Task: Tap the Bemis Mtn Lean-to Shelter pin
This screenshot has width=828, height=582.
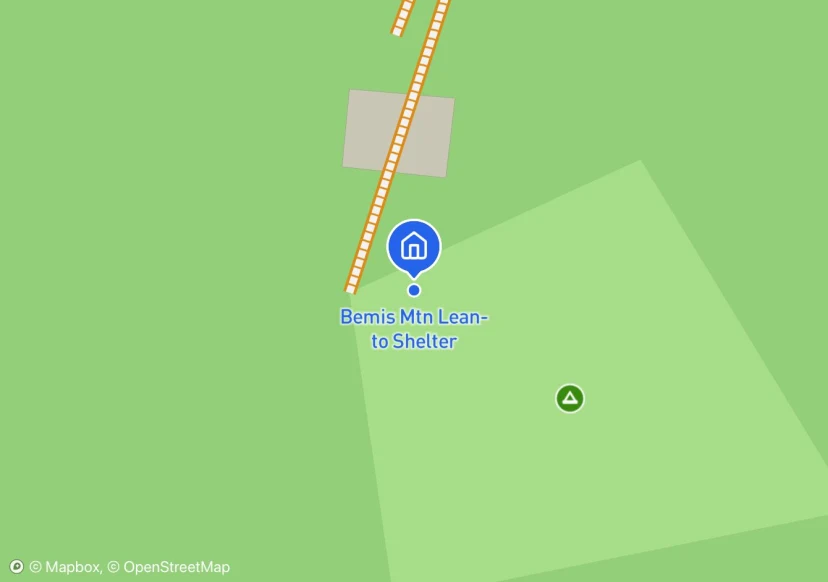Action: coord(413,248)
